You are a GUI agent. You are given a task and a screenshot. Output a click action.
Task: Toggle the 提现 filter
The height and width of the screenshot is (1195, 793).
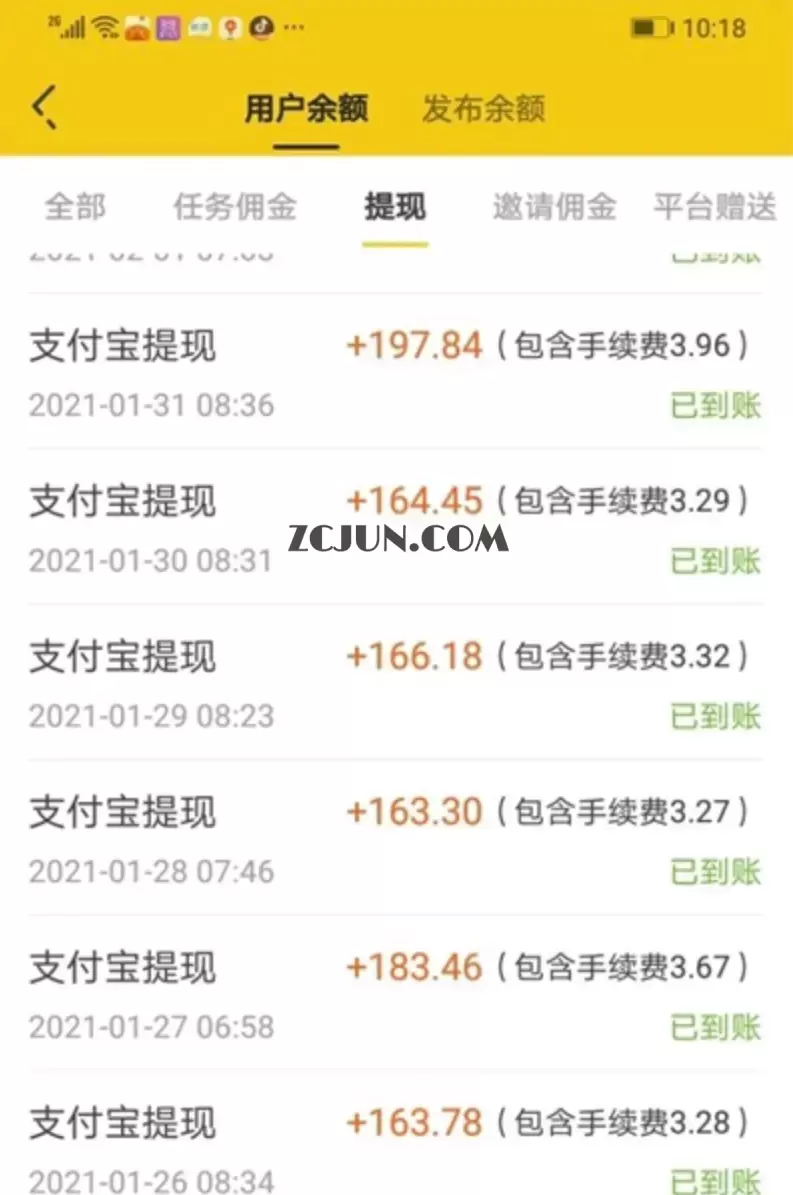(395, 207)
